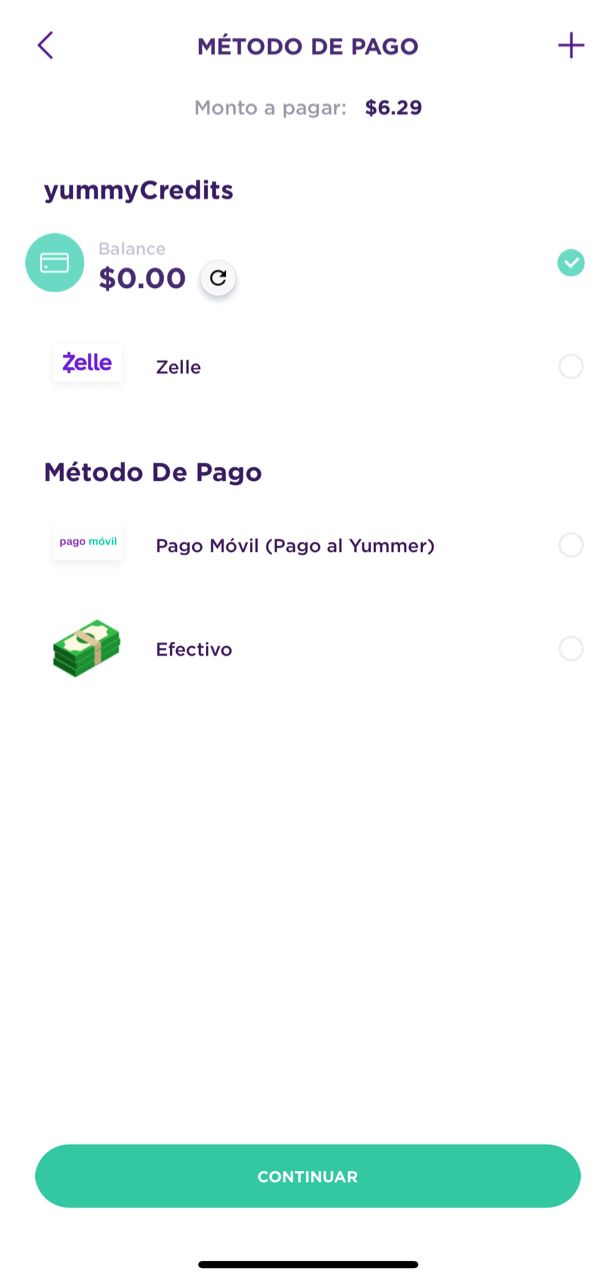Add a new payment method

pyautogui.click(x=571, y=45)
